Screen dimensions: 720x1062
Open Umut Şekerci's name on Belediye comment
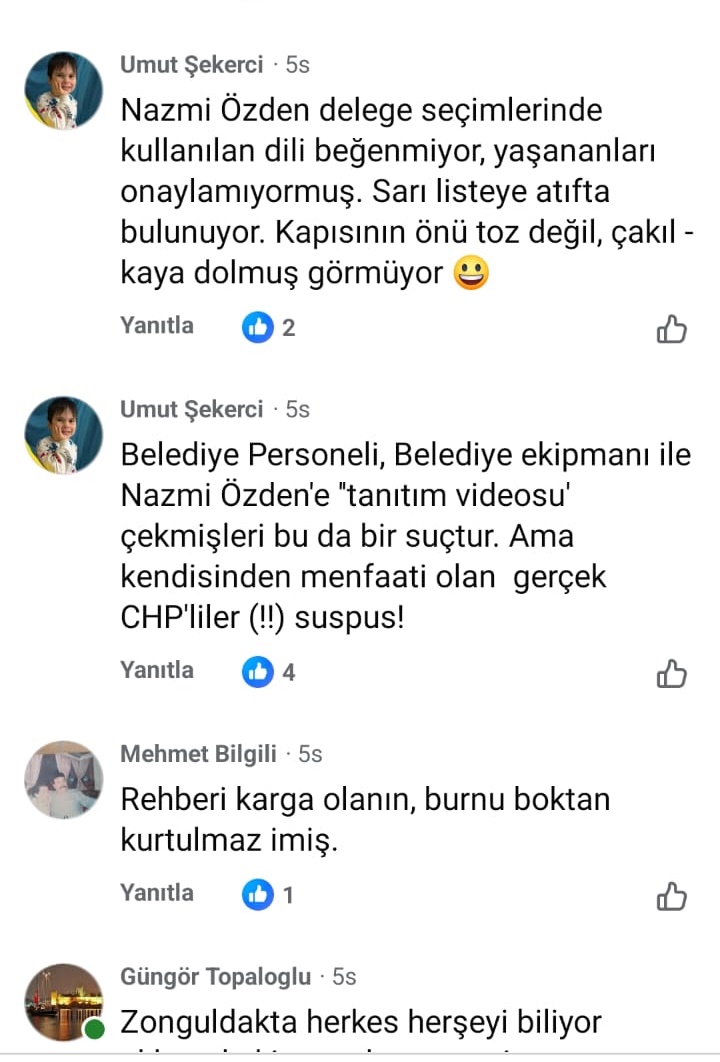pos(191,409)
